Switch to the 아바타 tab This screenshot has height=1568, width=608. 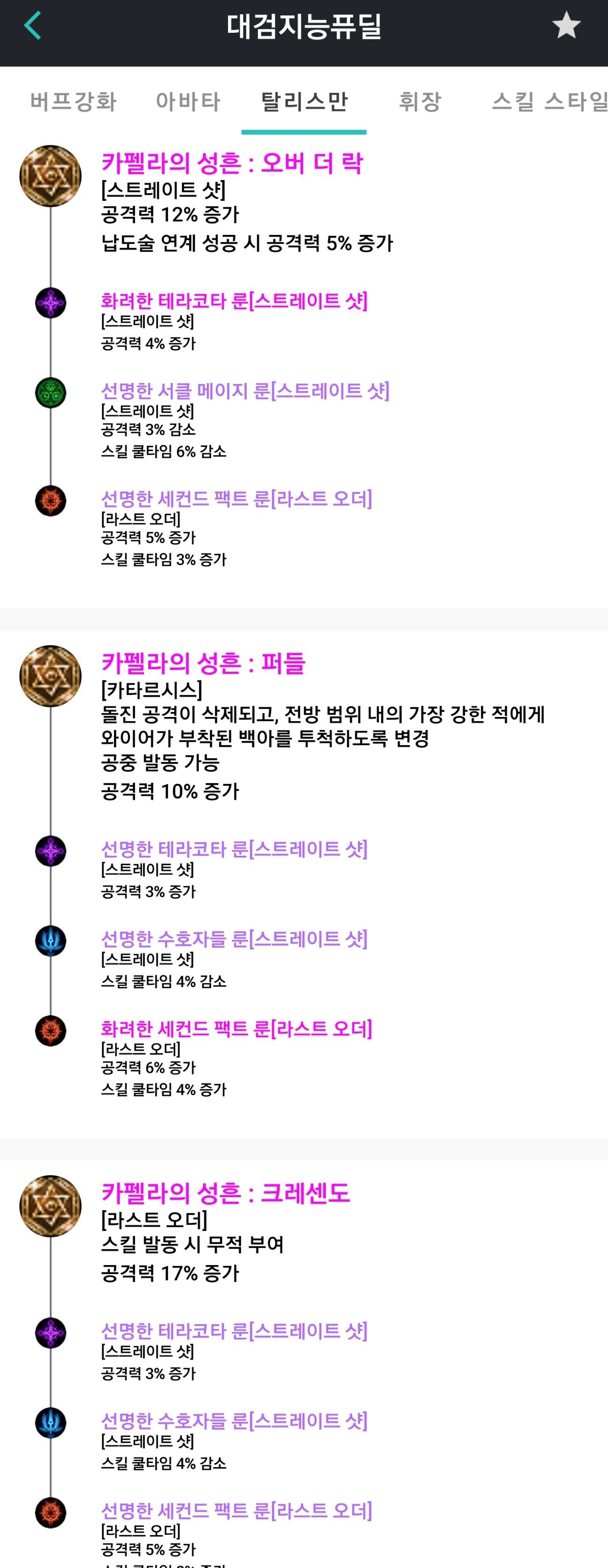[x=188, y=101]
